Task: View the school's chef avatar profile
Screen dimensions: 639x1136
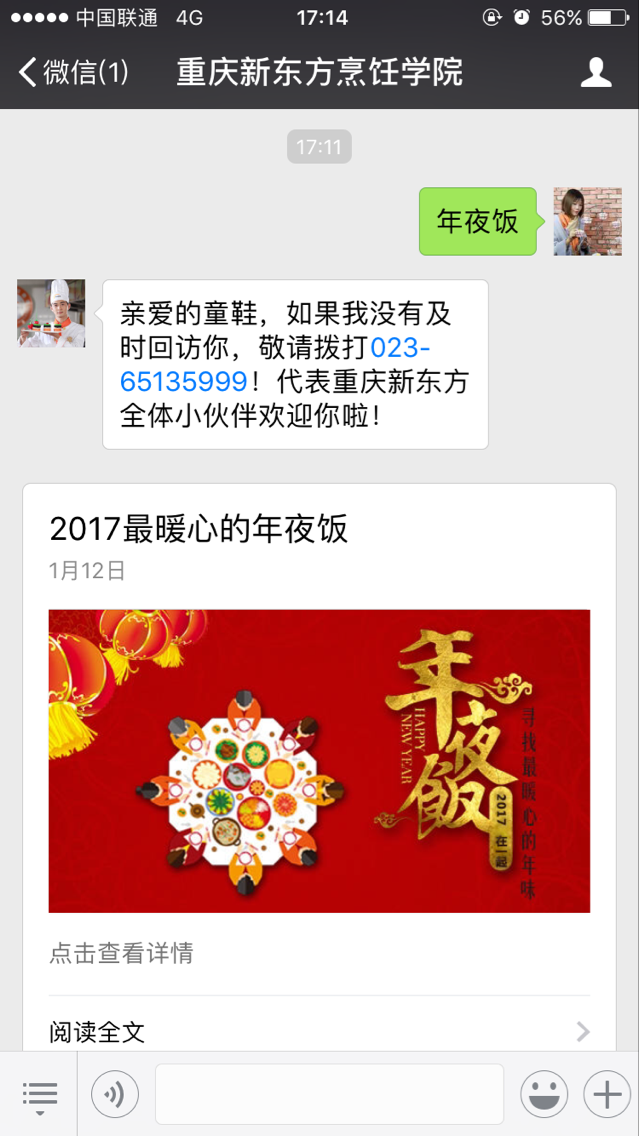Action: (51, 313)
